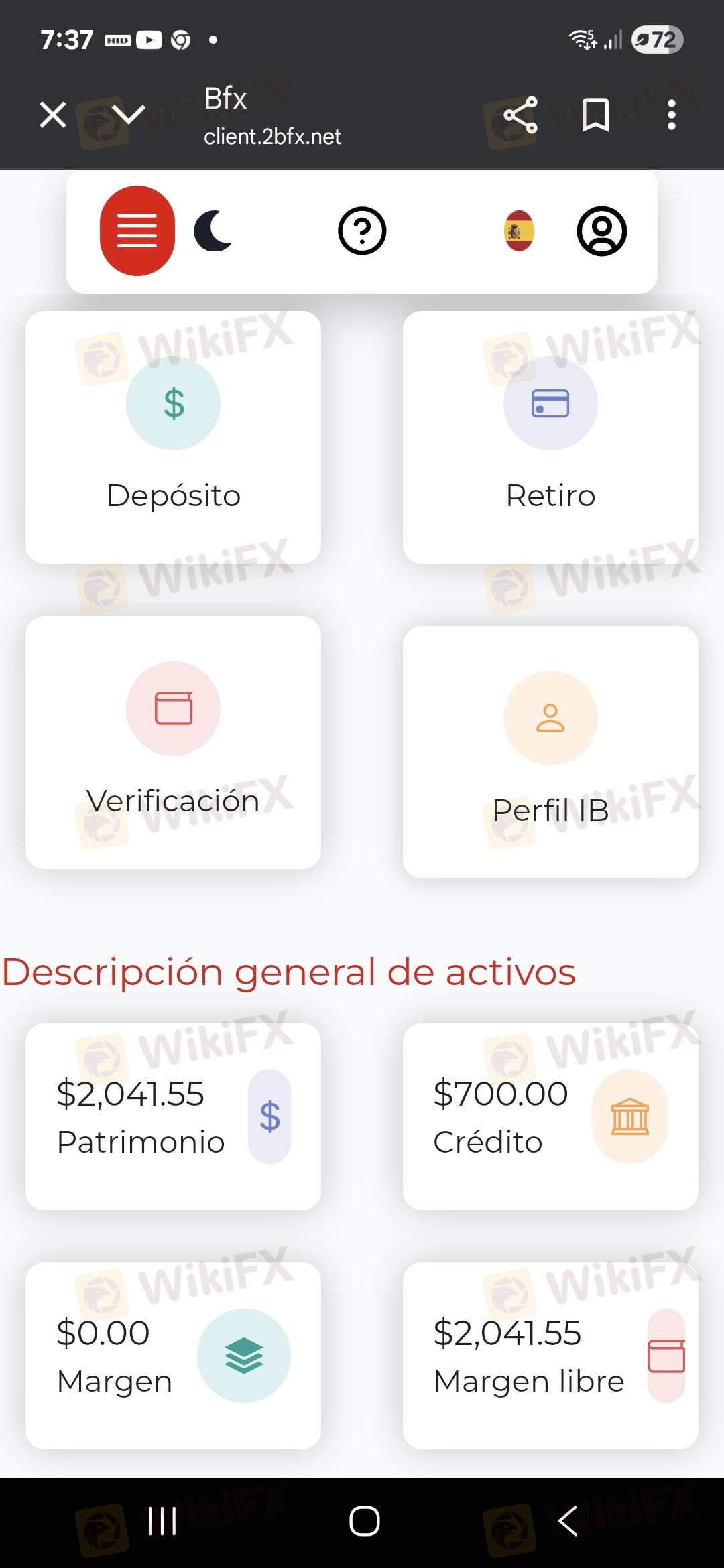Image resolution: width=724 pixels, height=1568 pixels.
Task: Open the user account icon
Action: pyautogui.click(x=602, y=231)
